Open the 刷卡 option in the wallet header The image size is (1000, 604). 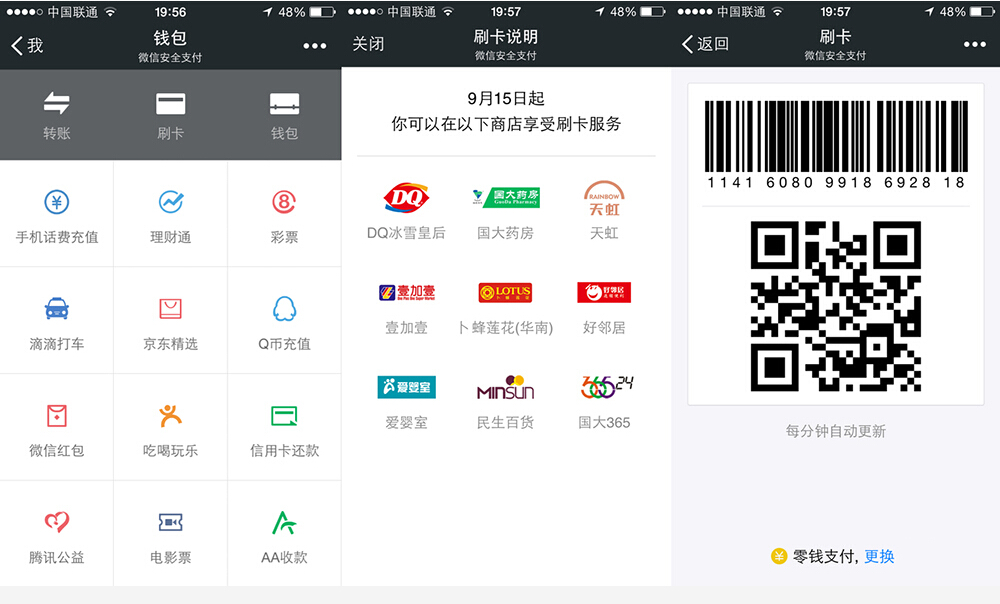pyautogui.click(x=171, y=115)
